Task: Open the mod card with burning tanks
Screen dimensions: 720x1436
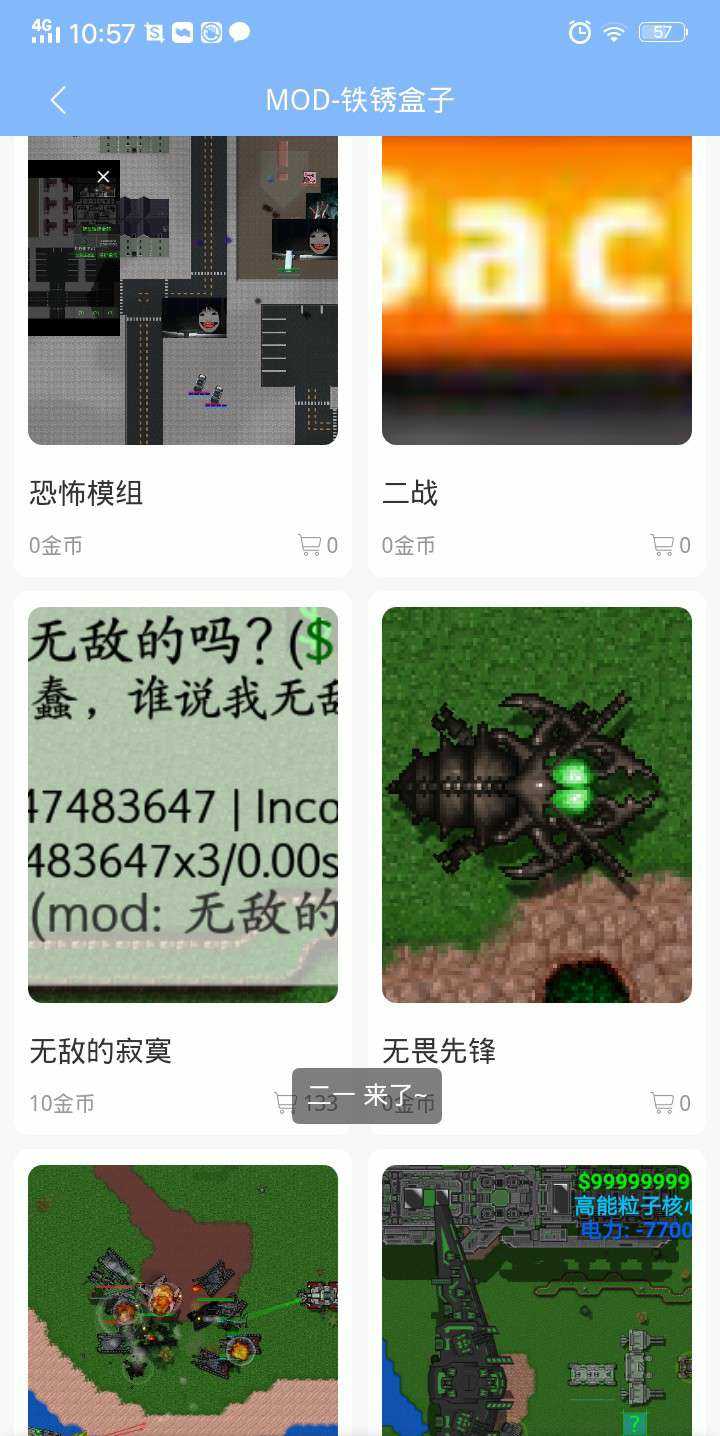Action: [182, 1300]
